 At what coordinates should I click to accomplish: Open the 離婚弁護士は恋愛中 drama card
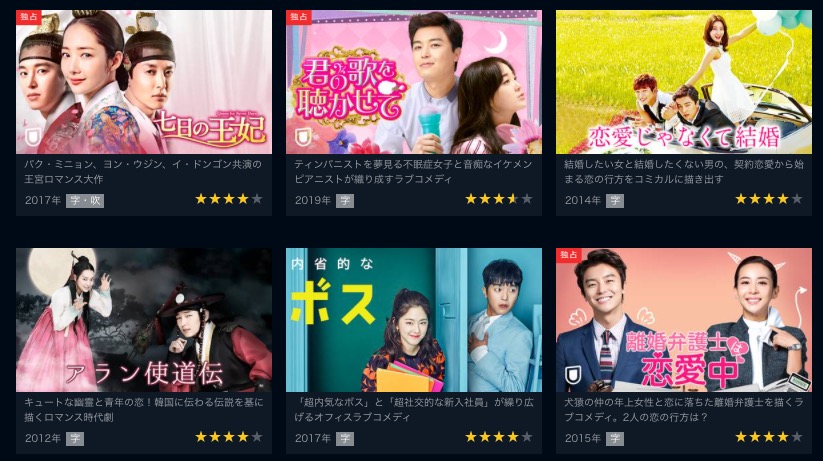(684, 320)
